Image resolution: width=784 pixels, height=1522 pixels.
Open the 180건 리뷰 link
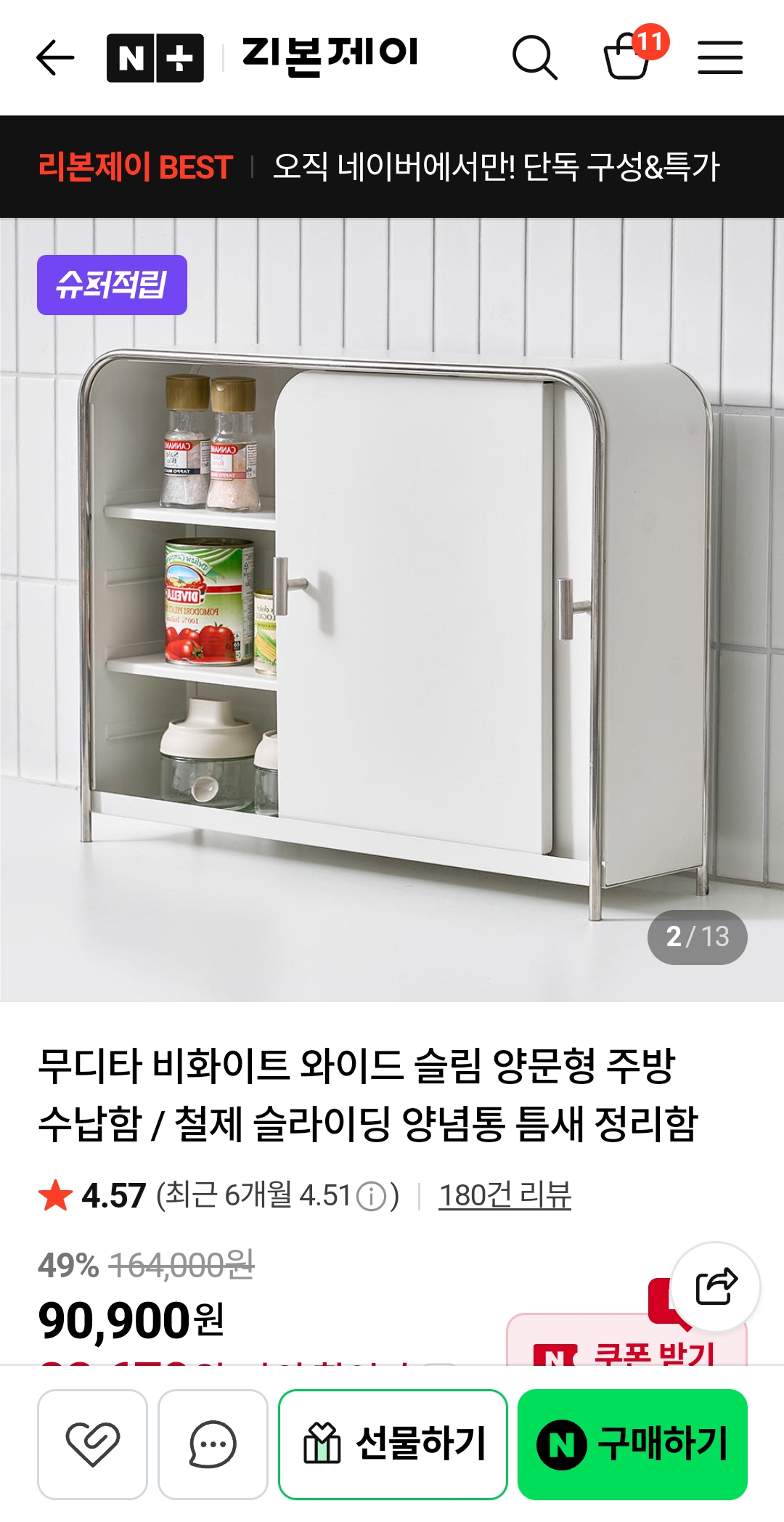505,1195
